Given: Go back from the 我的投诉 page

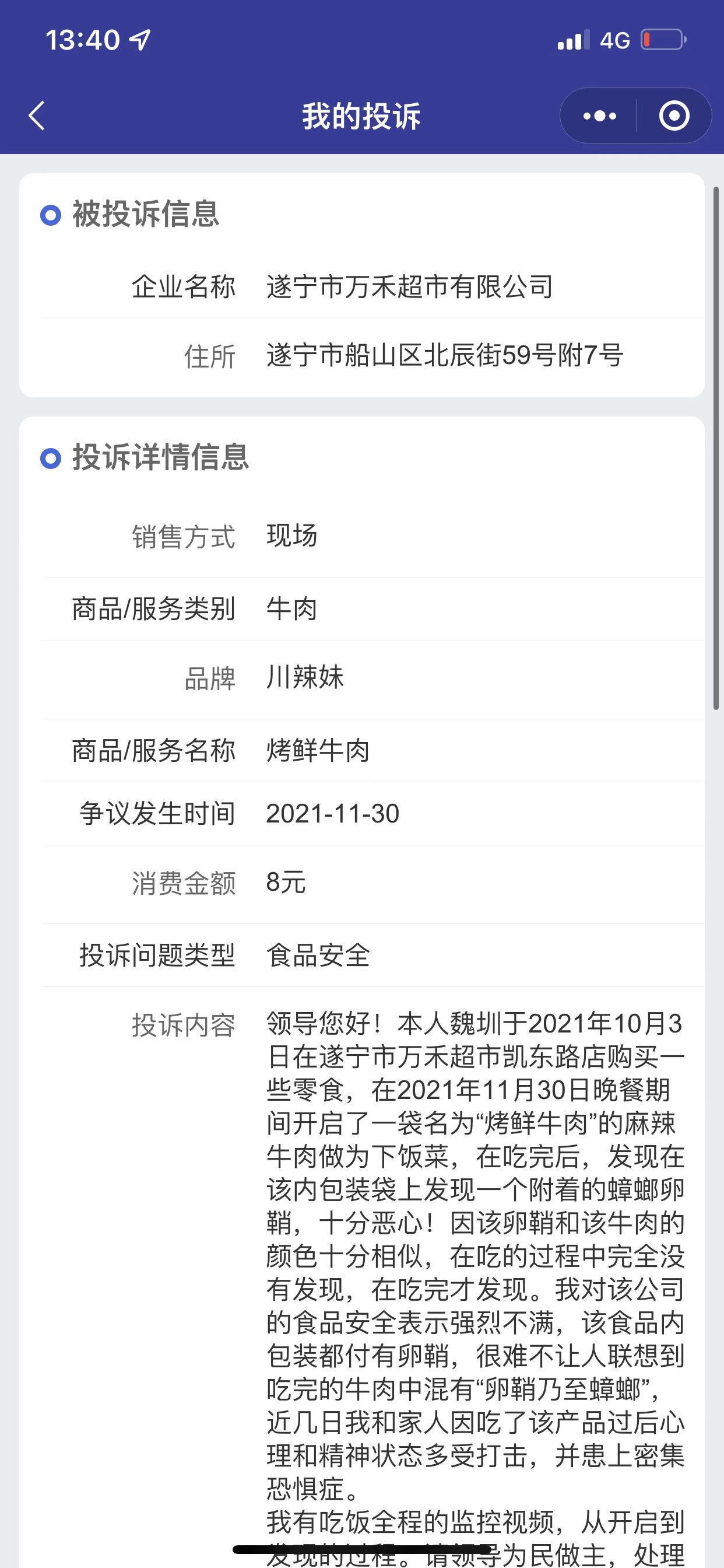Looking at the screenshot, I should pos(38,116).
